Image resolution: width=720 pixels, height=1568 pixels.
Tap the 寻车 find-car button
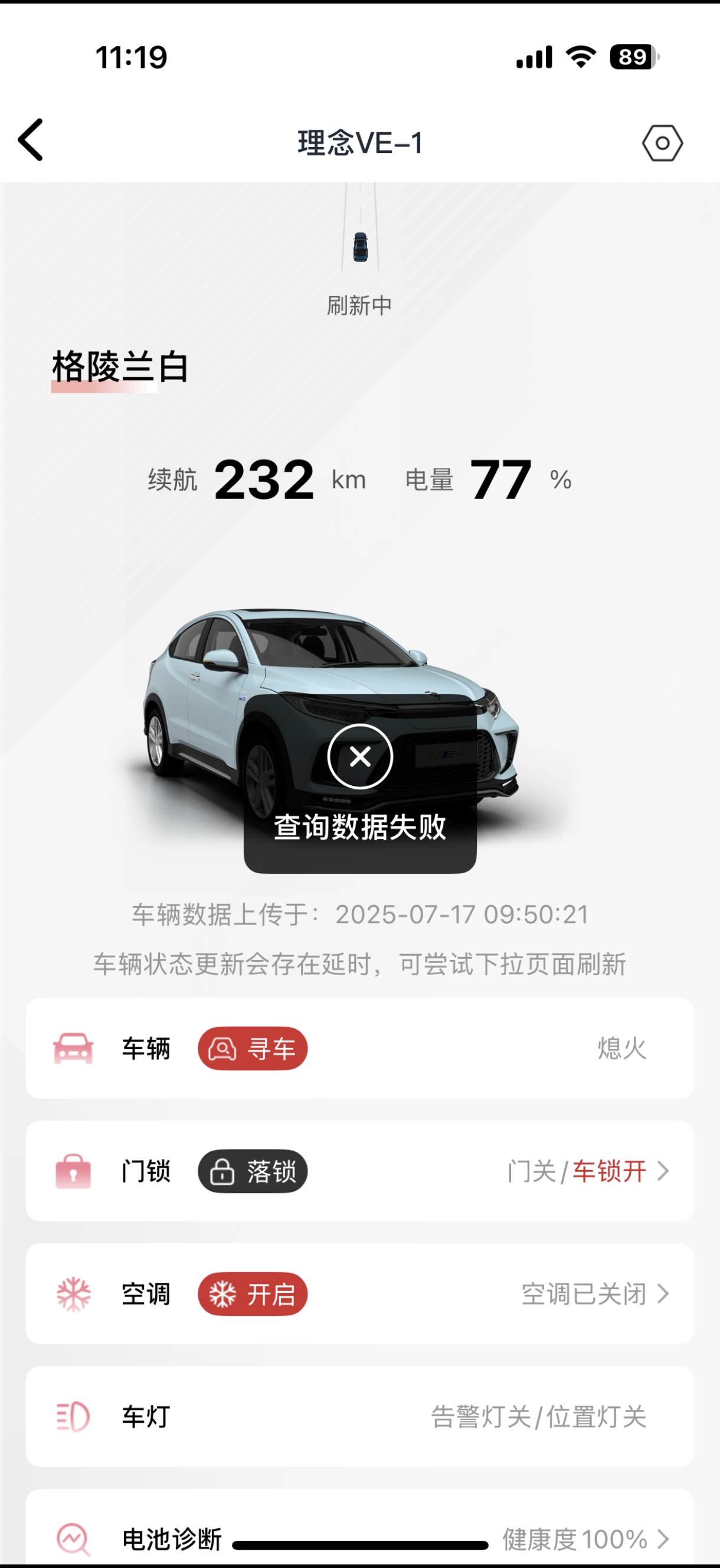[252, 1048]
